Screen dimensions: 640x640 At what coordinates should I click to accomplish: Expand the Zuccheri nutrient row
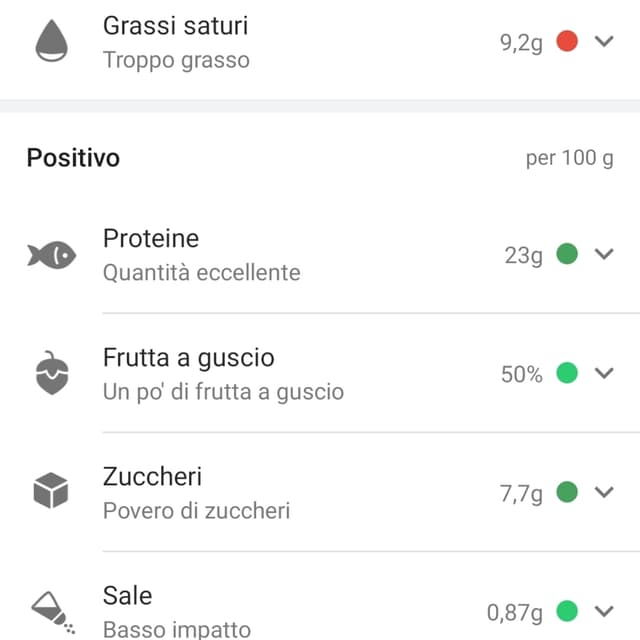pos(603,492)
